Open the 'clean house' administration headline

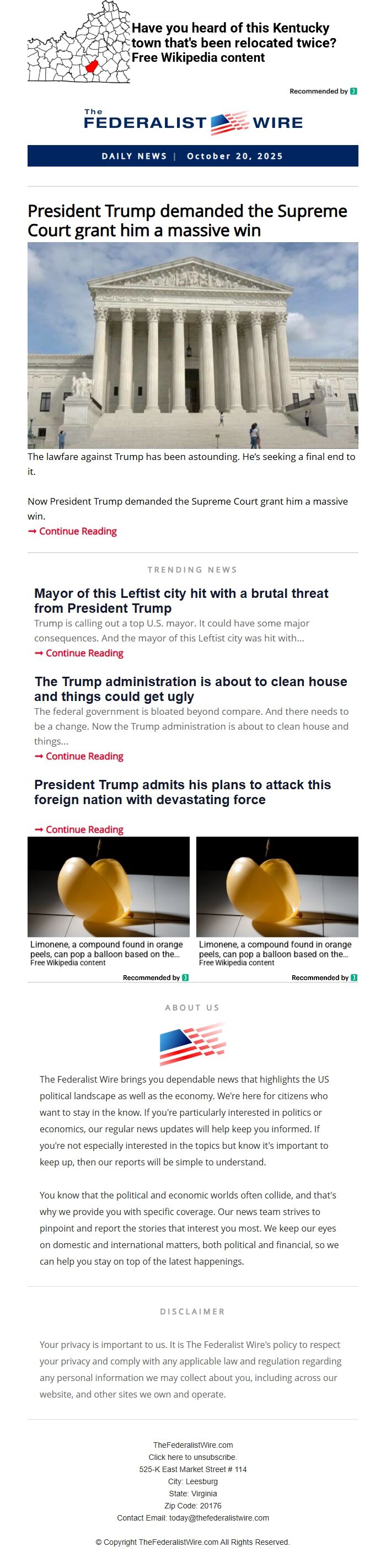tap(190, 688)
